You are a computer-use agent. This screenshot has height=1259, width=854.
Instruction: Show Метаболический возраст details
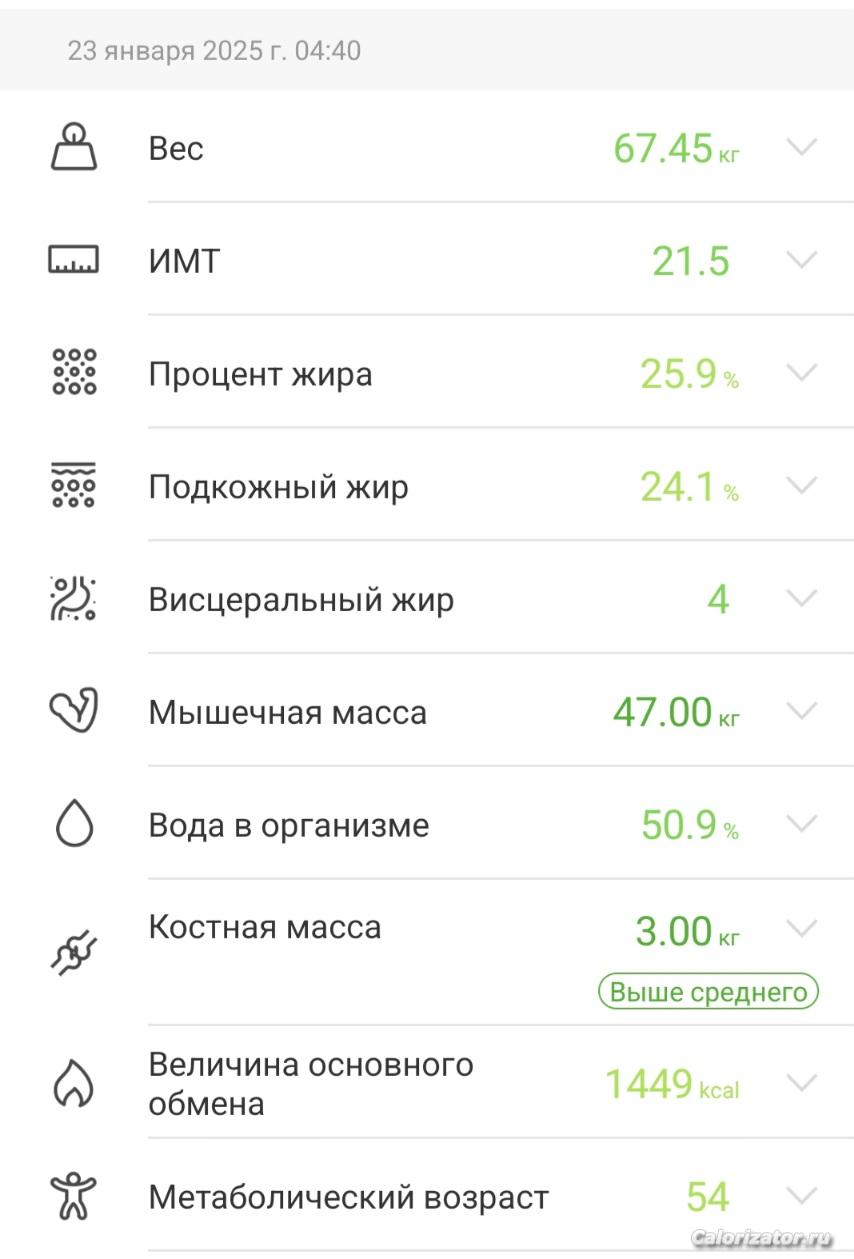pyautogui.click(x=801, y=1196)
